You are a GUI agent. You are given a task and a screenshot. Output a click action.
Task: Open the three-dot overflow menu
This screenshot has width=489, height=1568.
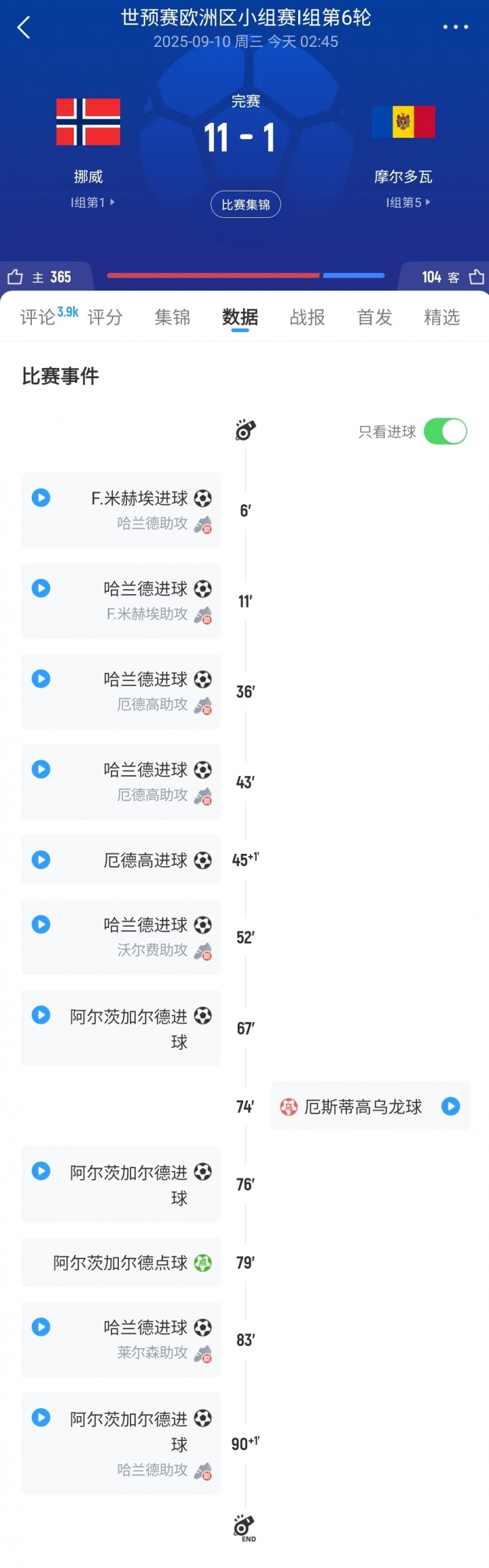pos(455,27)
